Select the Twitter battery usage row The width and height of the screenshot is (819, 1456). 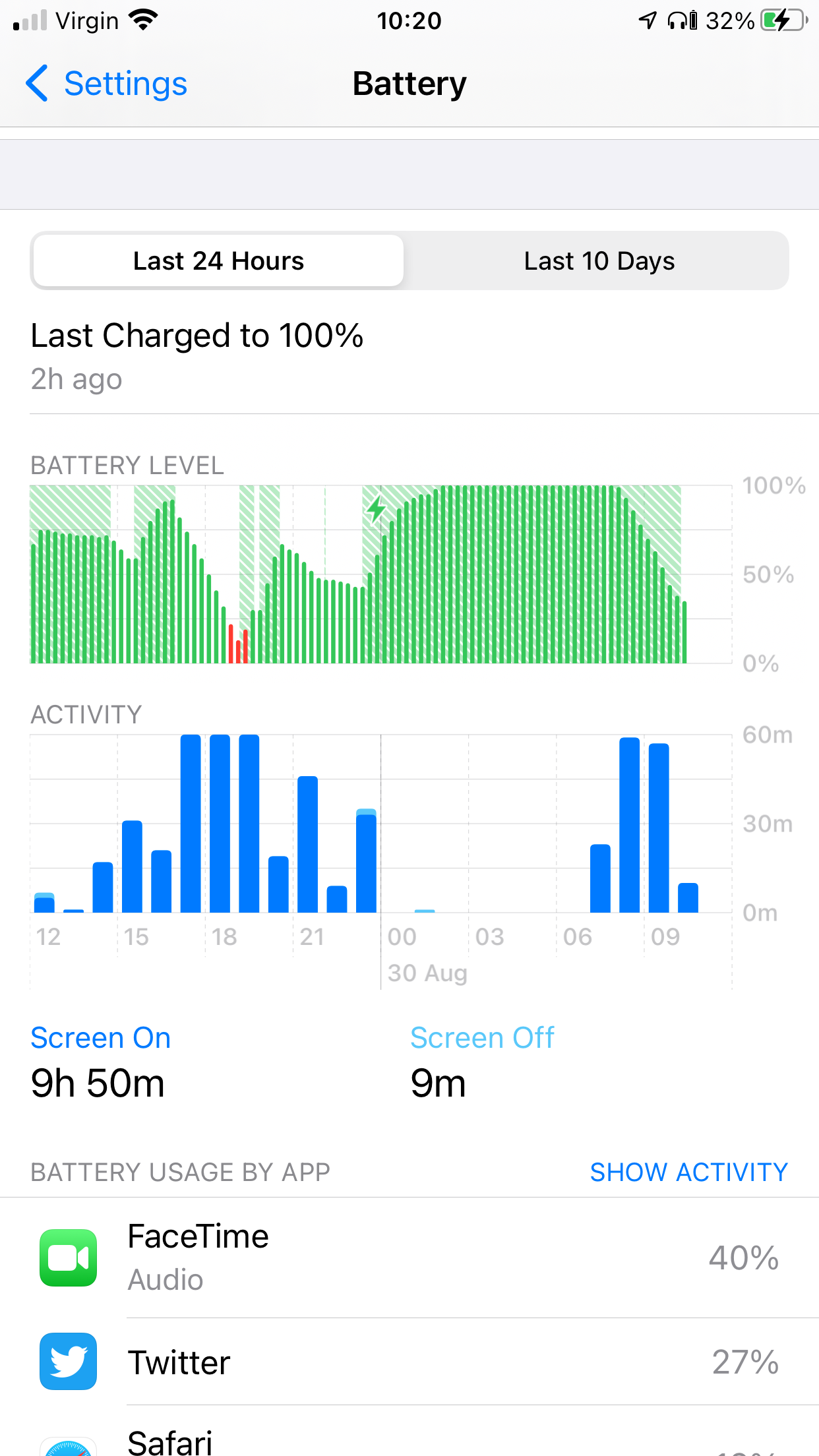(x=409, y=1362)
